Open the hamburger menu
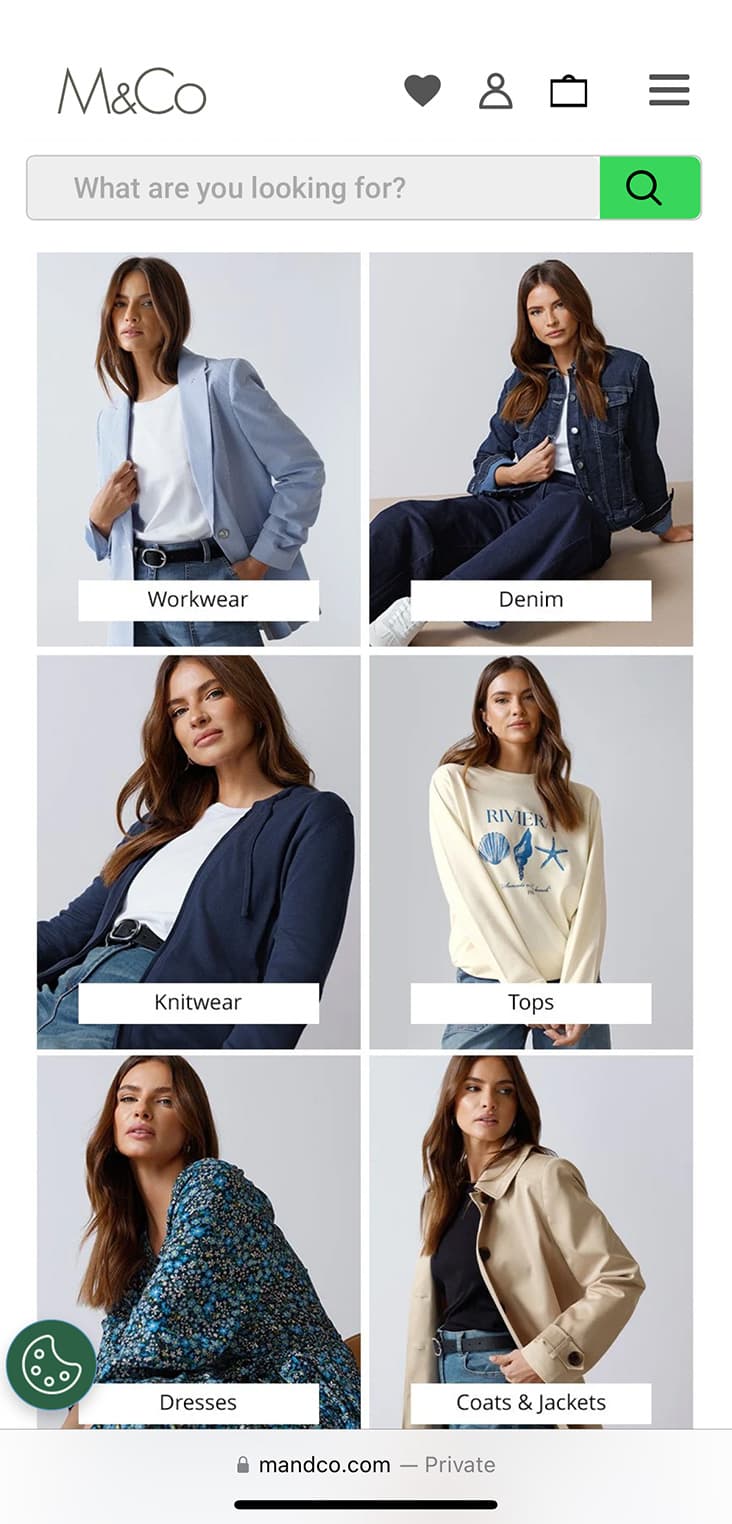 [x=669, y=90]
